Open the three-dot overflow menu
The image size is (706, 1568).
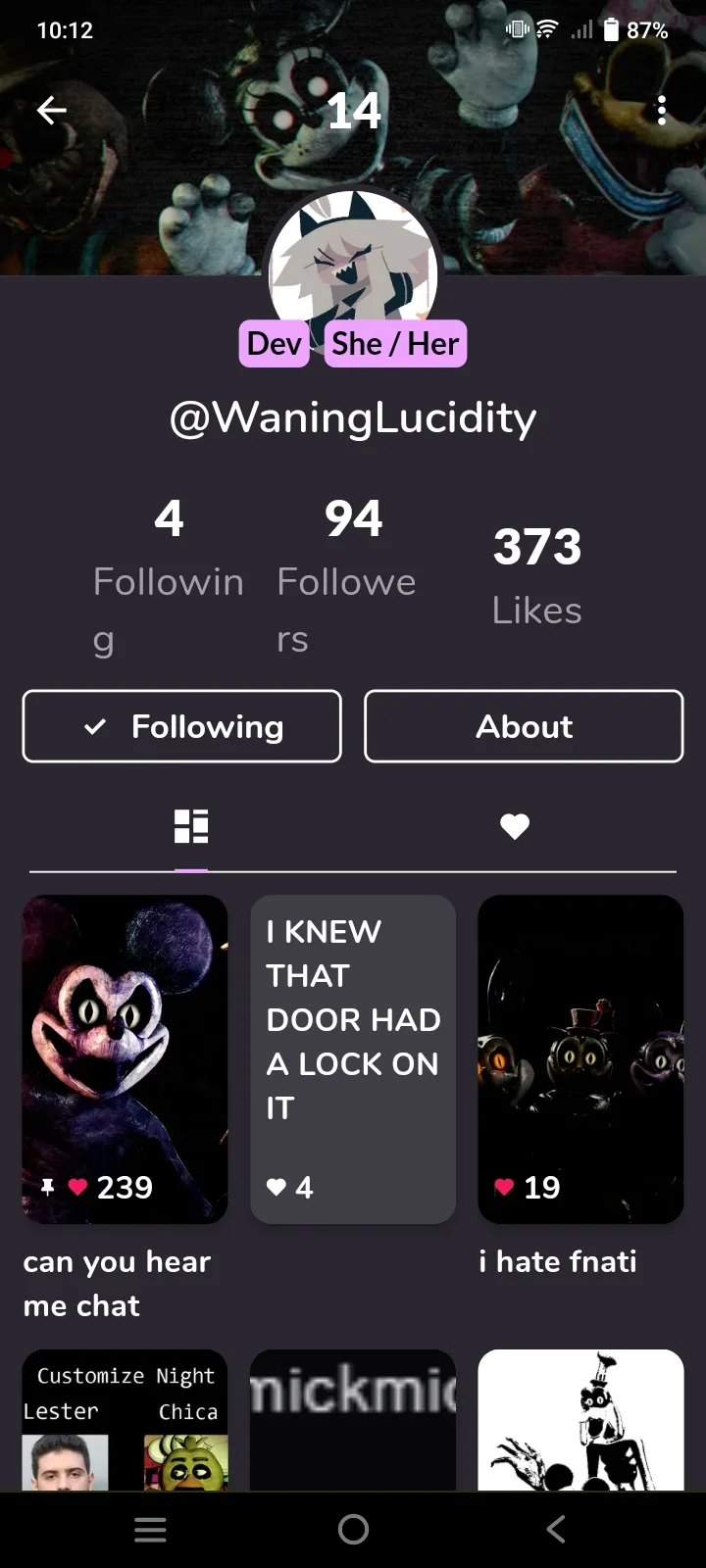click(x=662, y=111)
